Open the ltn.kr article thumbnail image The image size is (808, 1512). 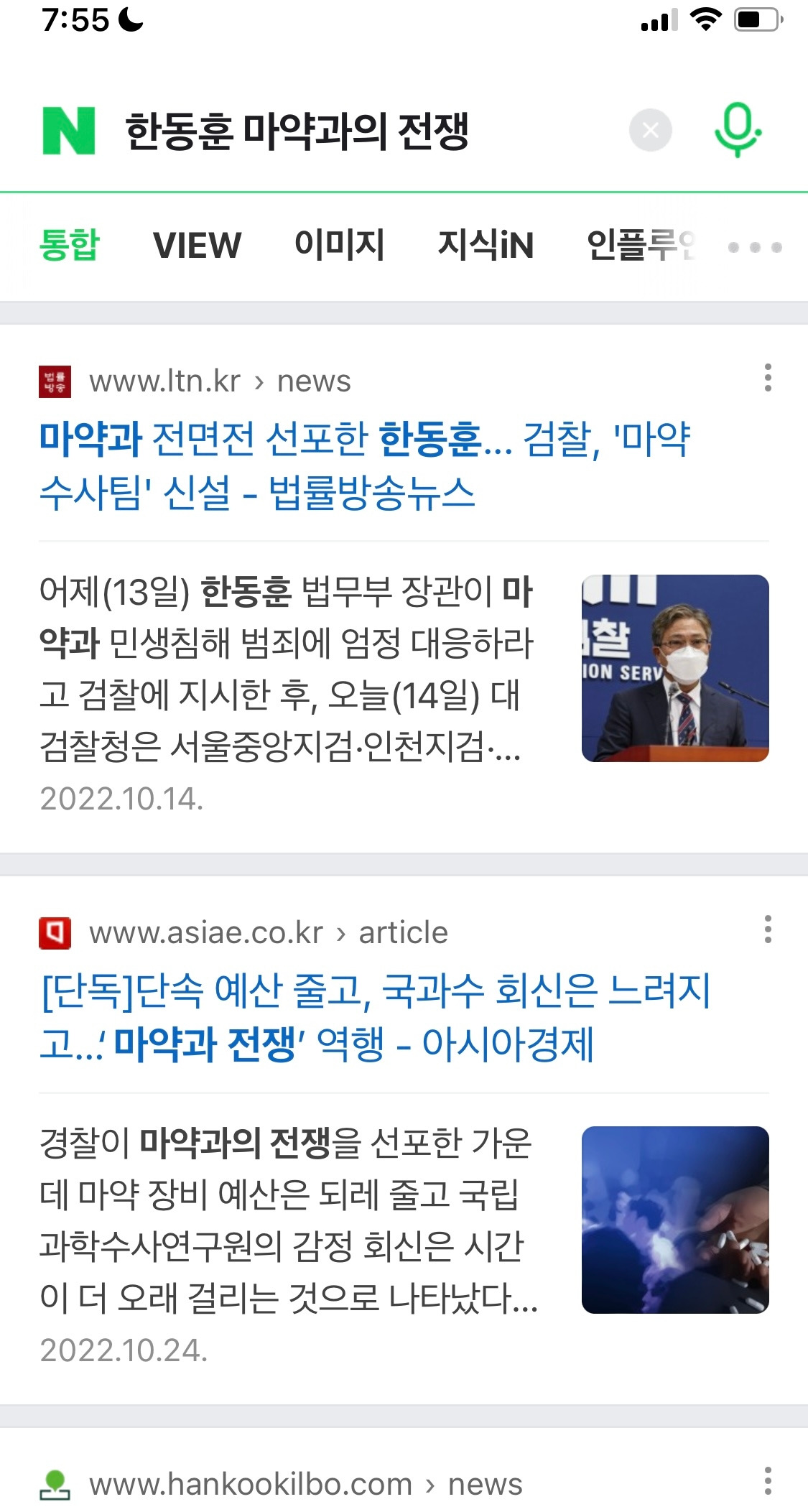675,668
